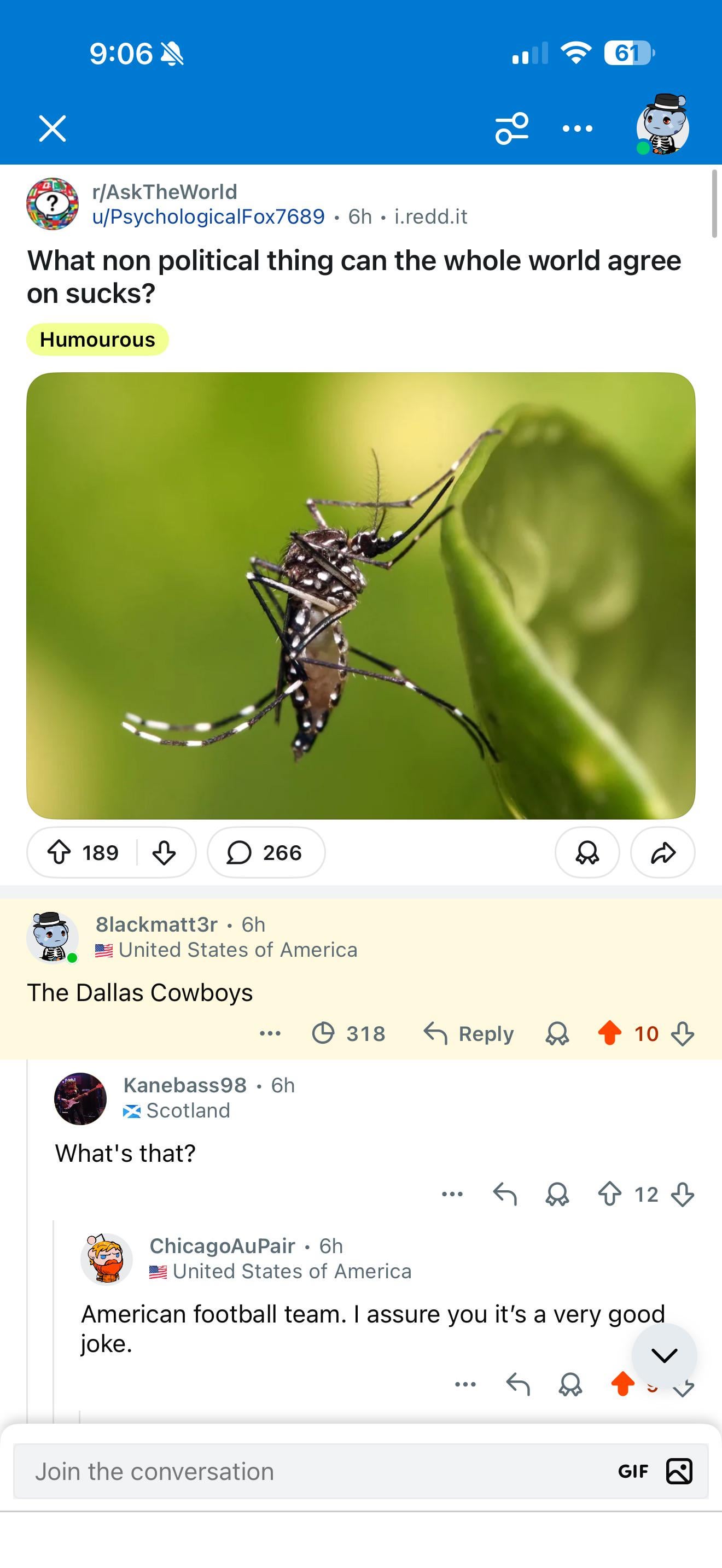The width and height of the screenshot is (722, 1568).
Task: Give an award to the post
Action: pos(587,852)
